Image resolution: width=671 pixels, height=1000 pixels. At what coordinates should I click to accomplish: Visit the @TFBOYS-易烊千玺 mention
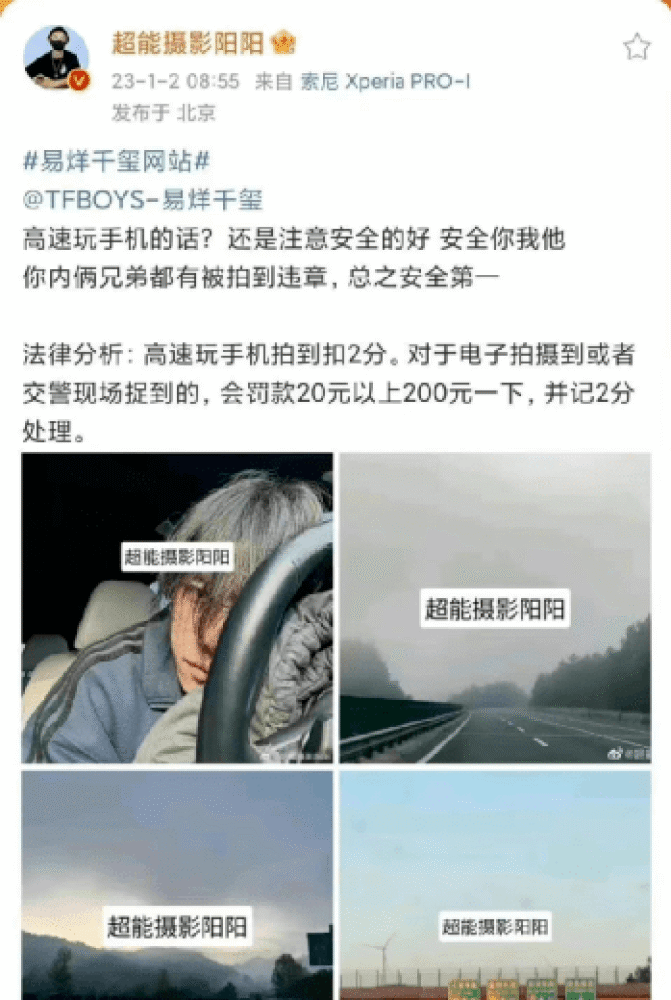tap(142, 200)
